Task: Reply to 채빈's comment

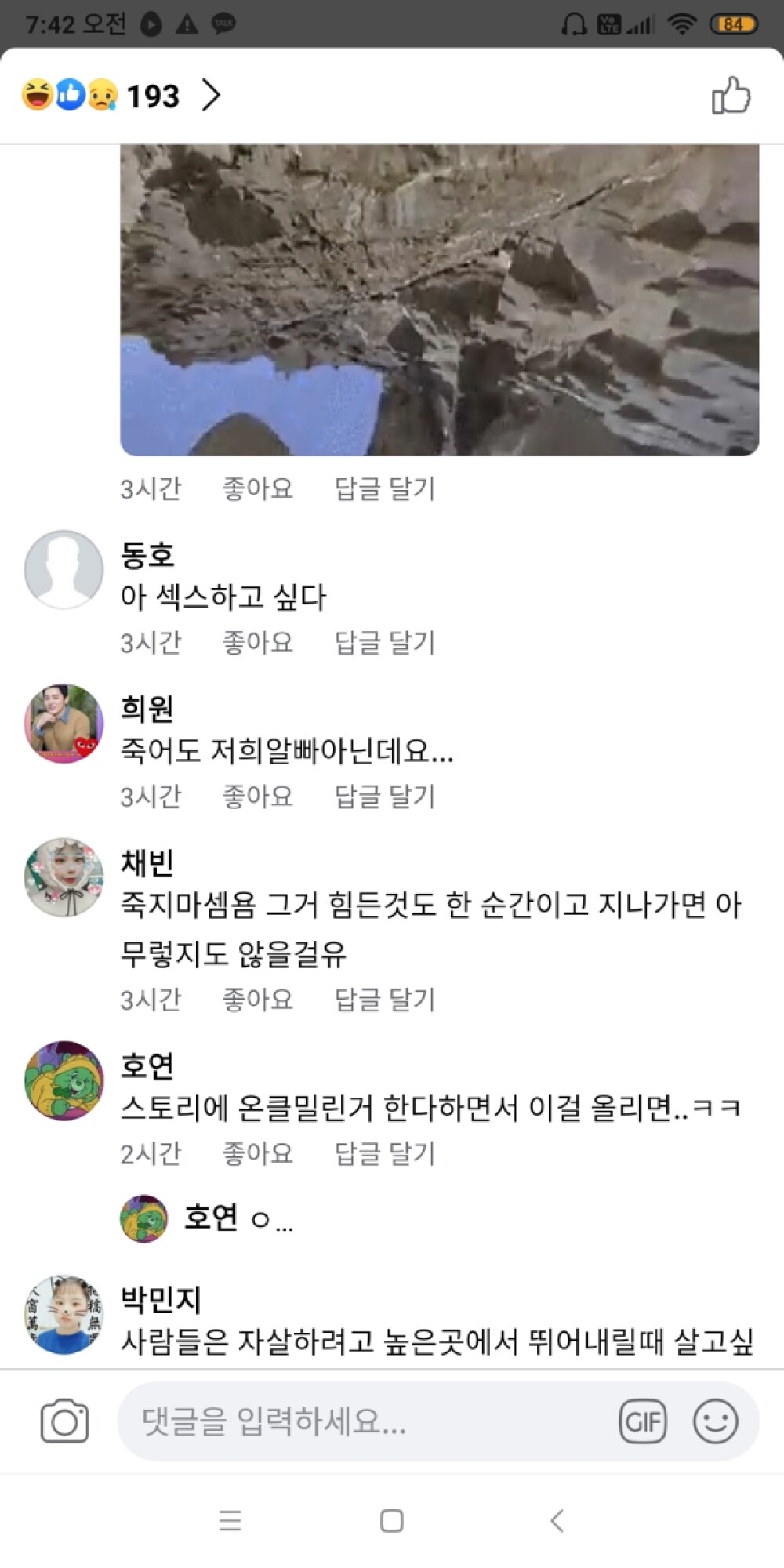Action: coord(384,1000)
